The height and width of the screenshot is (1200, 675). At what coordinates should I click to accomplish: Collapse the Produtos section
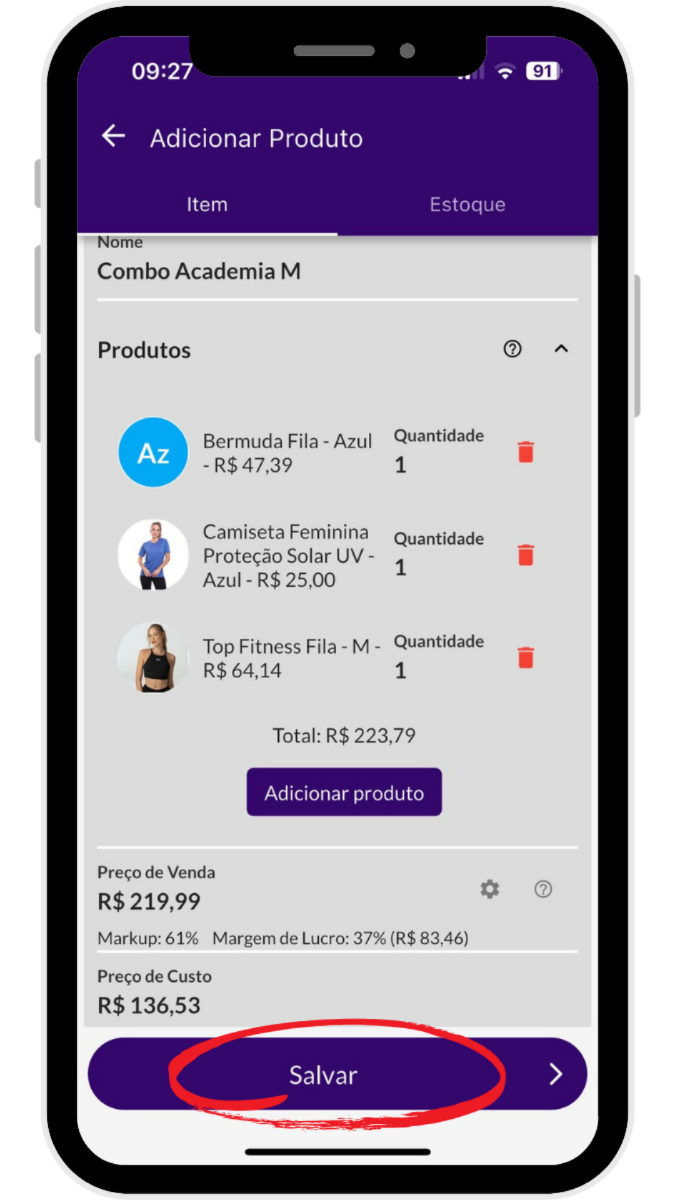[561, 349]
